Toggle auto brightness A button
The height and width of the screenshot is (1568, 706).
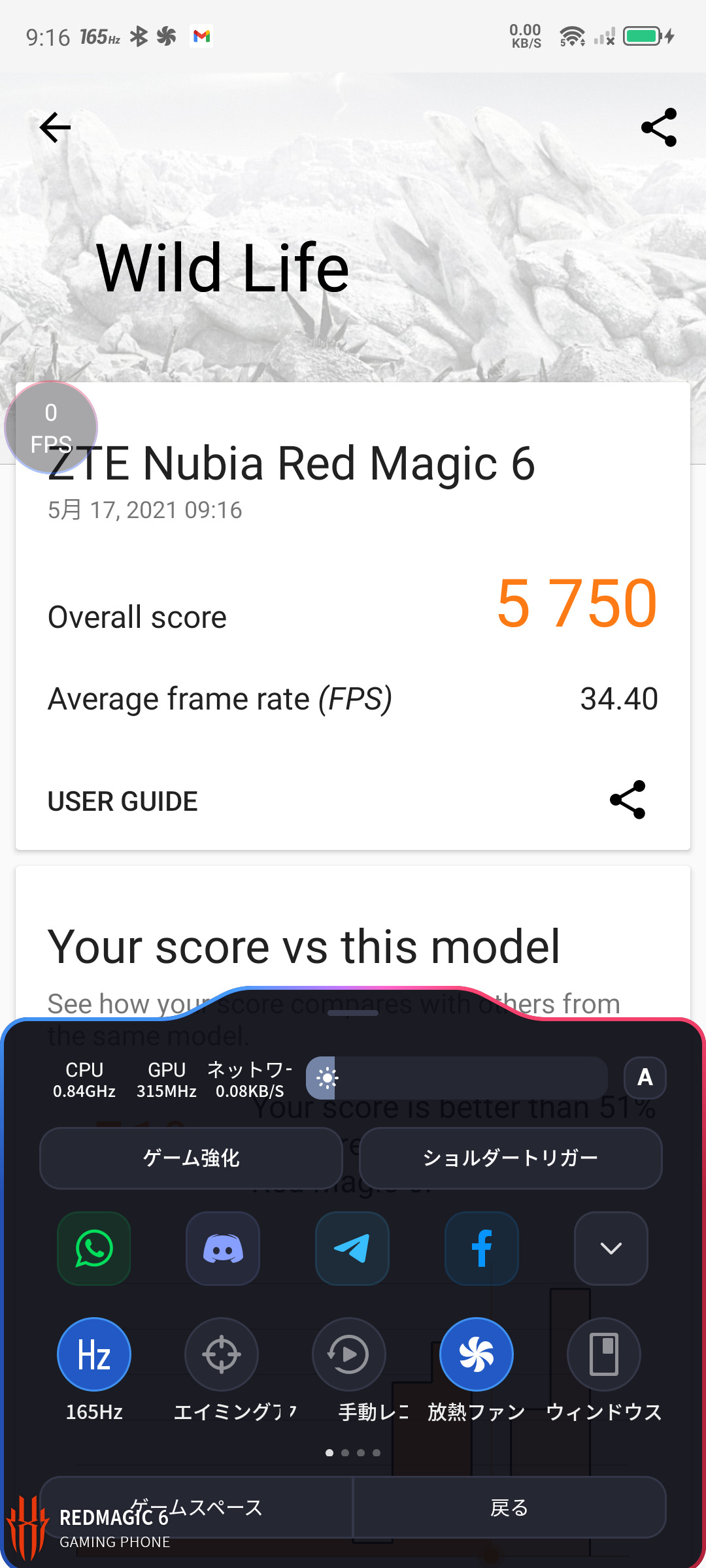click(645, 1077)
